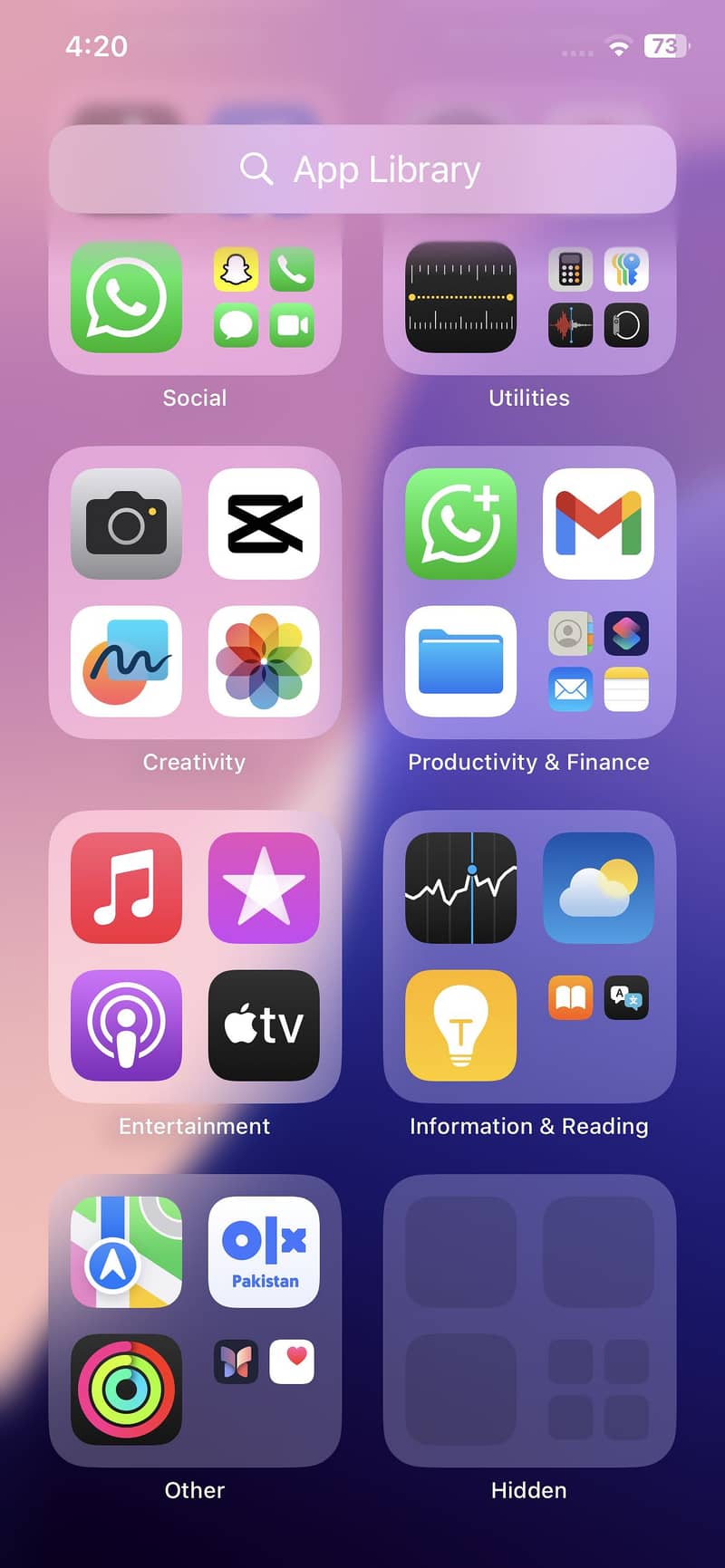Launch the Camera app from Creativity
Screen dimensions: 725x1568
126,525
